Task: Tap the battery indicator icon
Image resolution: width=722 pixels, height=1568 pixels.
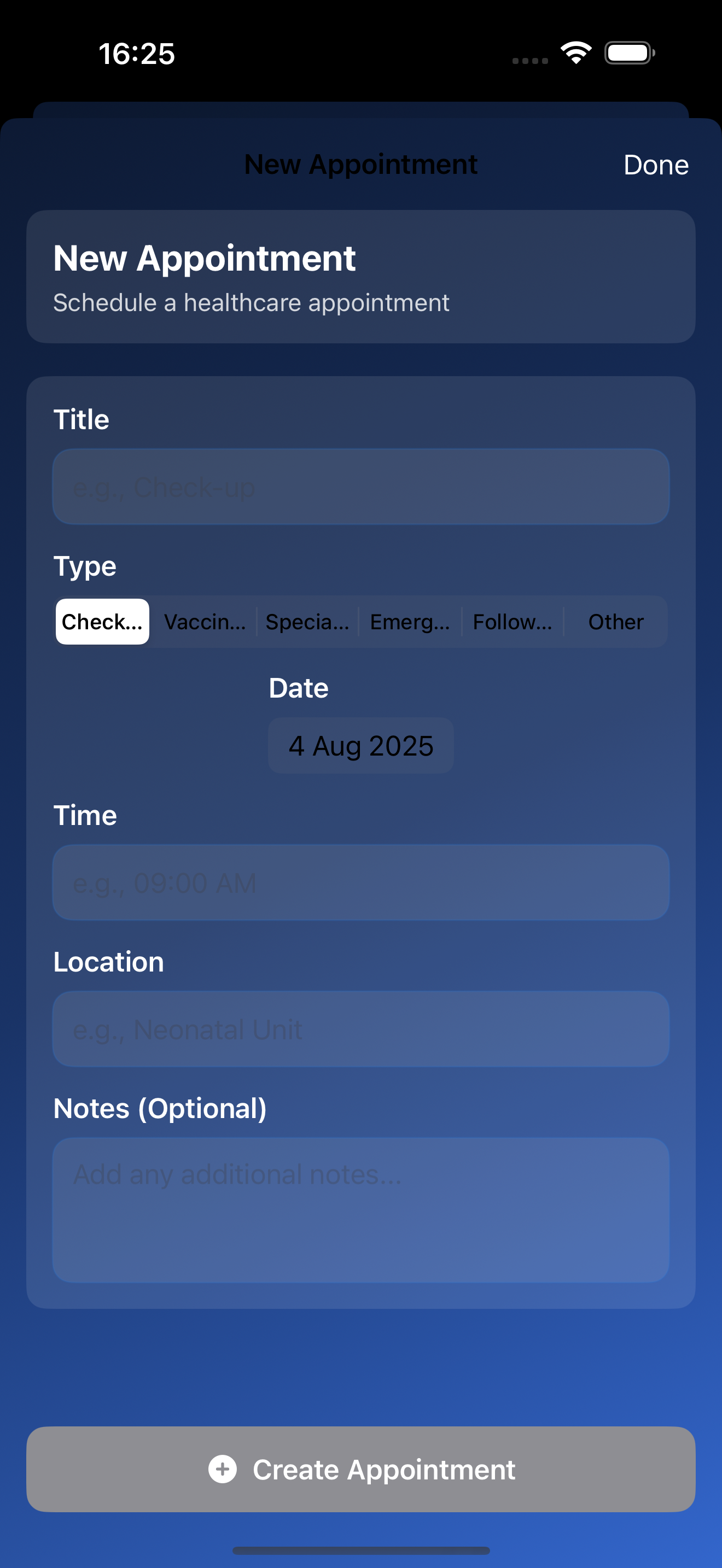Action: pyautogui.click(x=628, y=54)
